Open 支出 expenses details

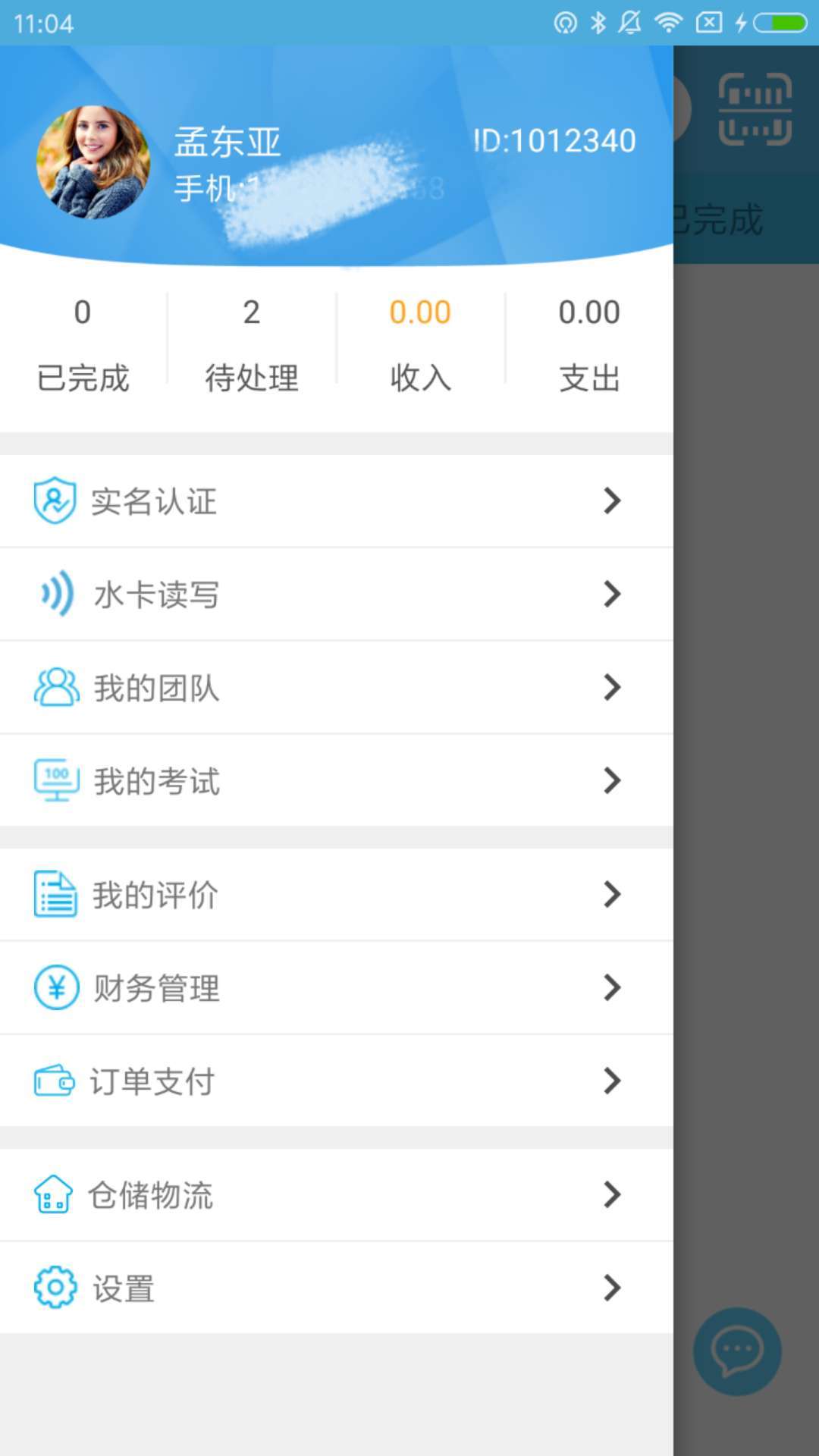click(589, 345)
